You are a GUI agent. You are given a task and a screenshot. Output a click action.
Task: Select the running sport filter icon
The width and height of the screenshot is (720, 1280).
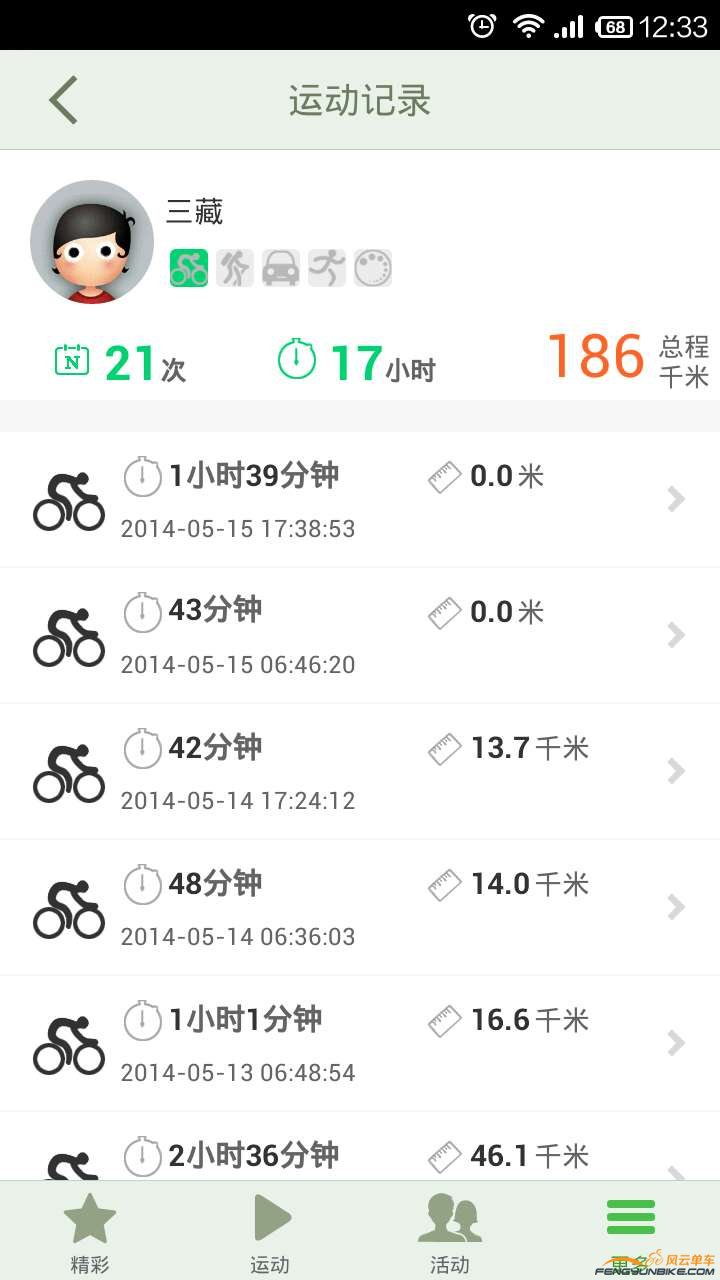pyautogui.click(x=326, y=267)
